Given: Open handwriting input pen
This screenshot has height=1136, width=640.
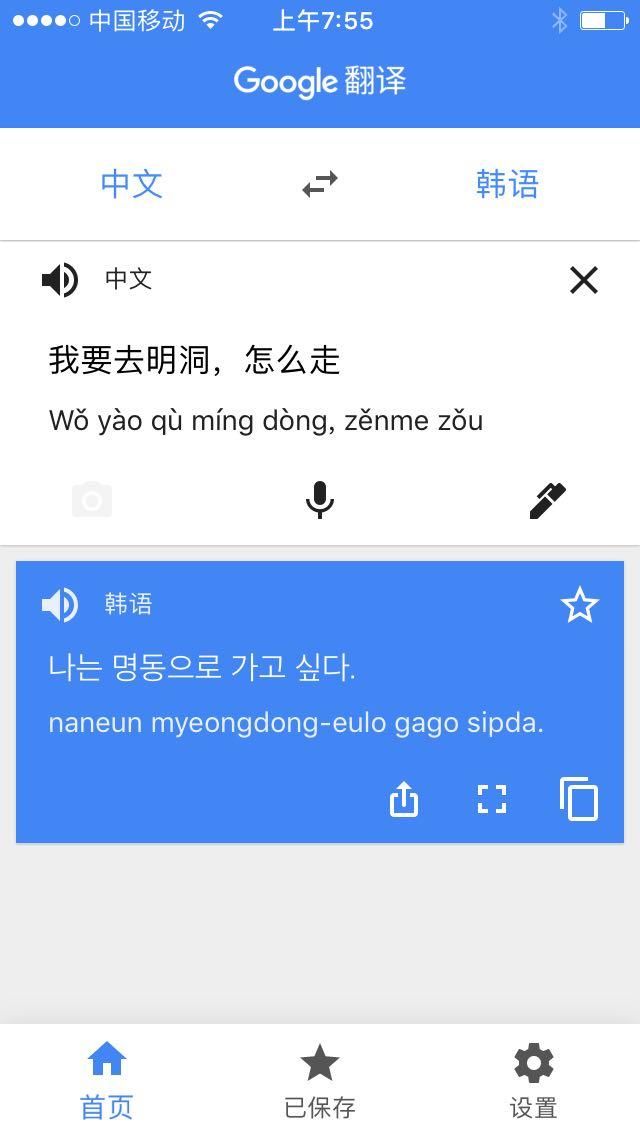Looking at the screenshot, I should coord(547,499).
